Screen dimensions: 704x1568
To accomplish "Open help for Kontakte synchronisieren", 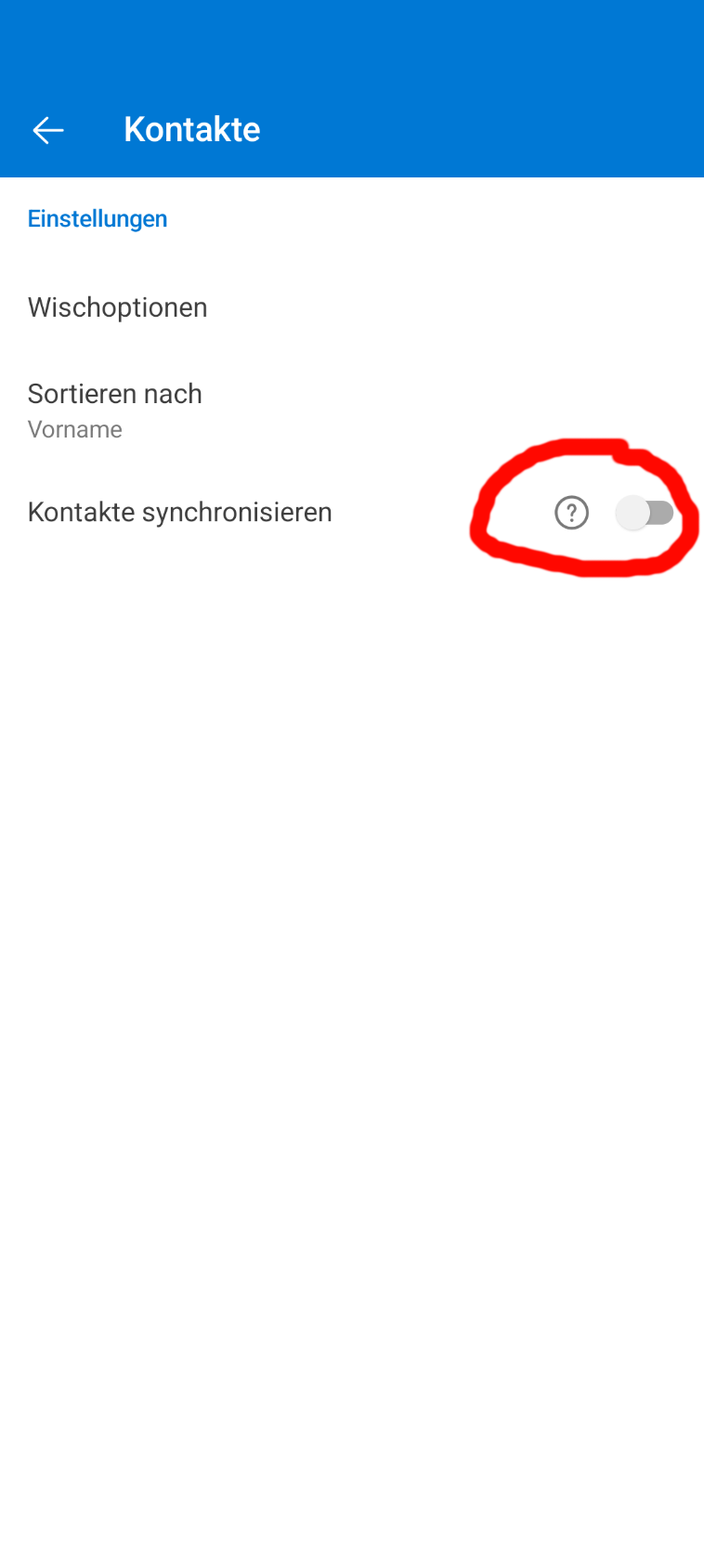I will click(571, 513).
